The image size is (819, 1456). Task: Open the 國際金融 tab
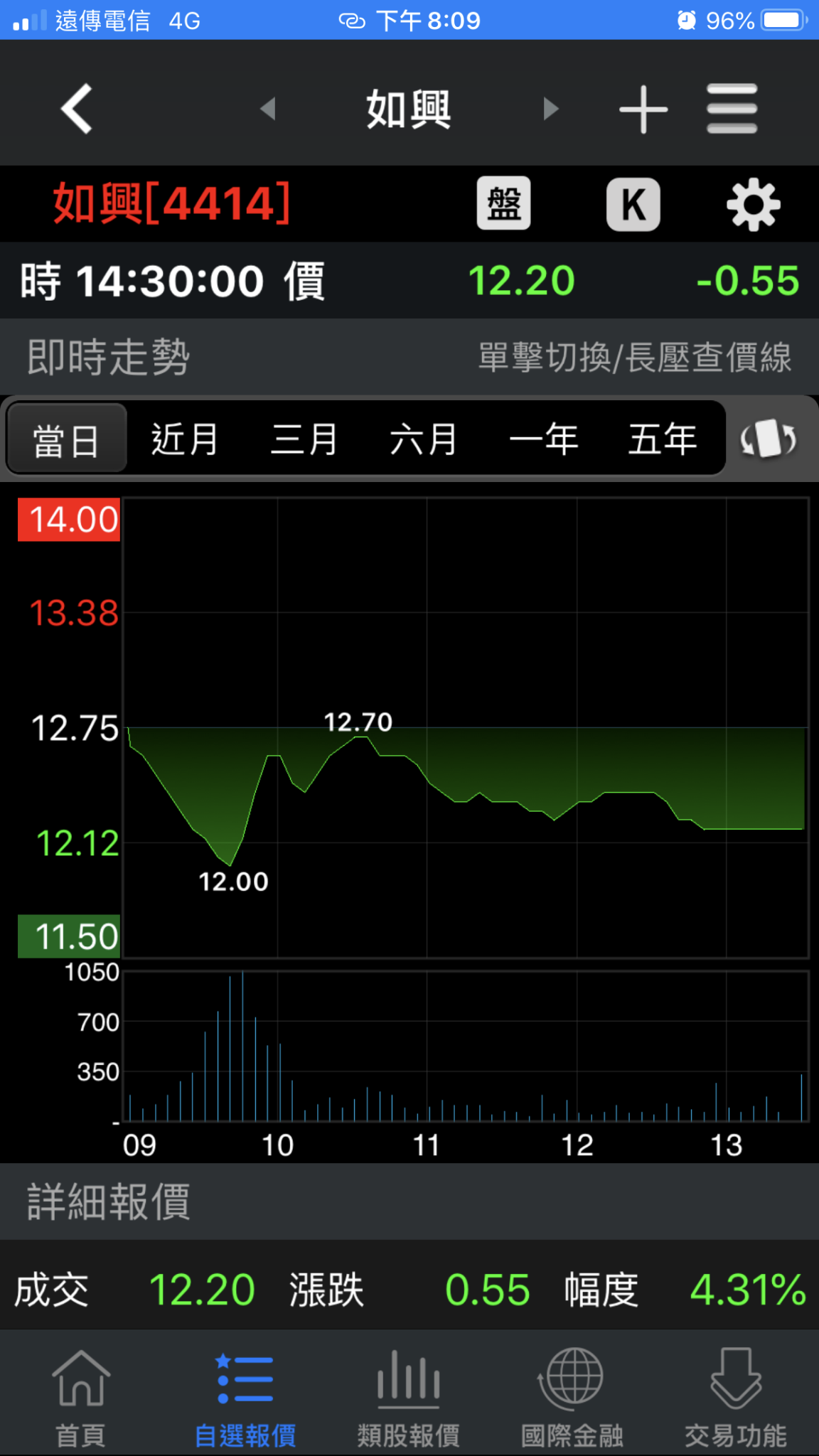pyautogui.click(x=572, y=1398)
